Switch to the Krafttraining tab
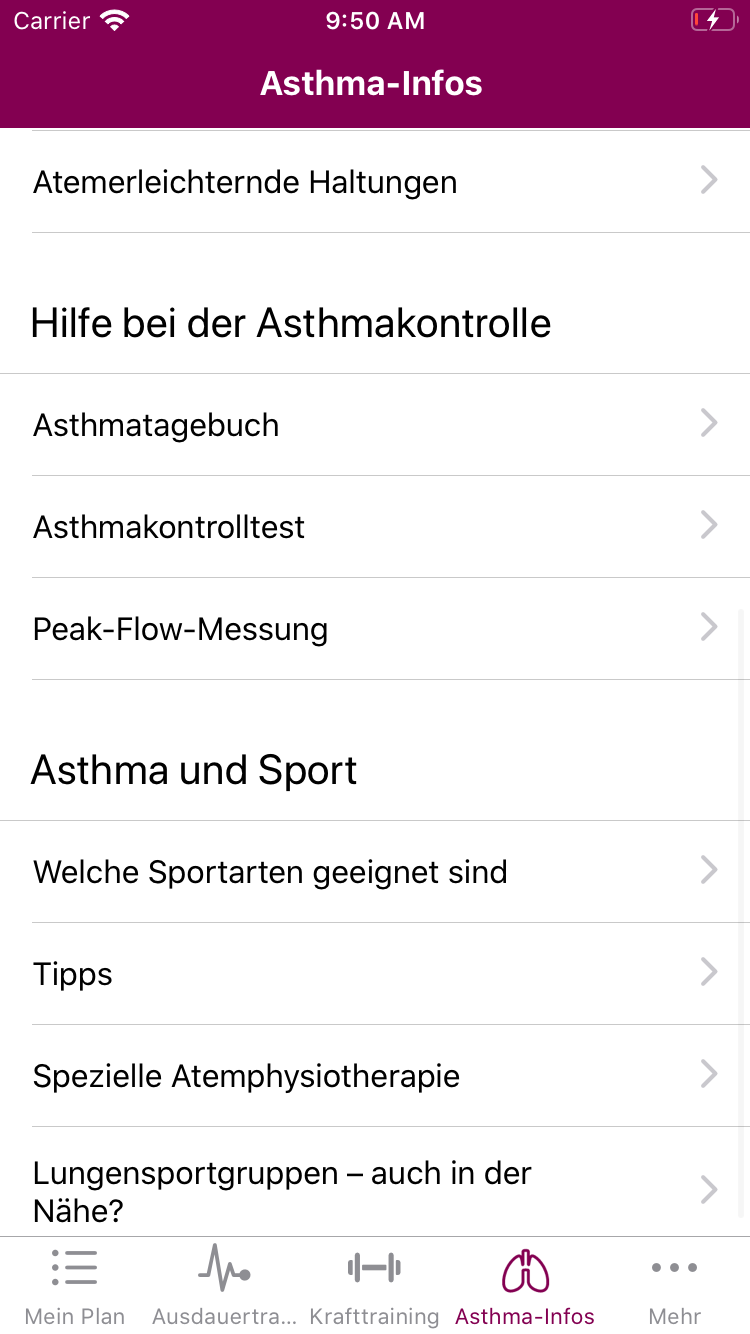 tap(375, 1286)
